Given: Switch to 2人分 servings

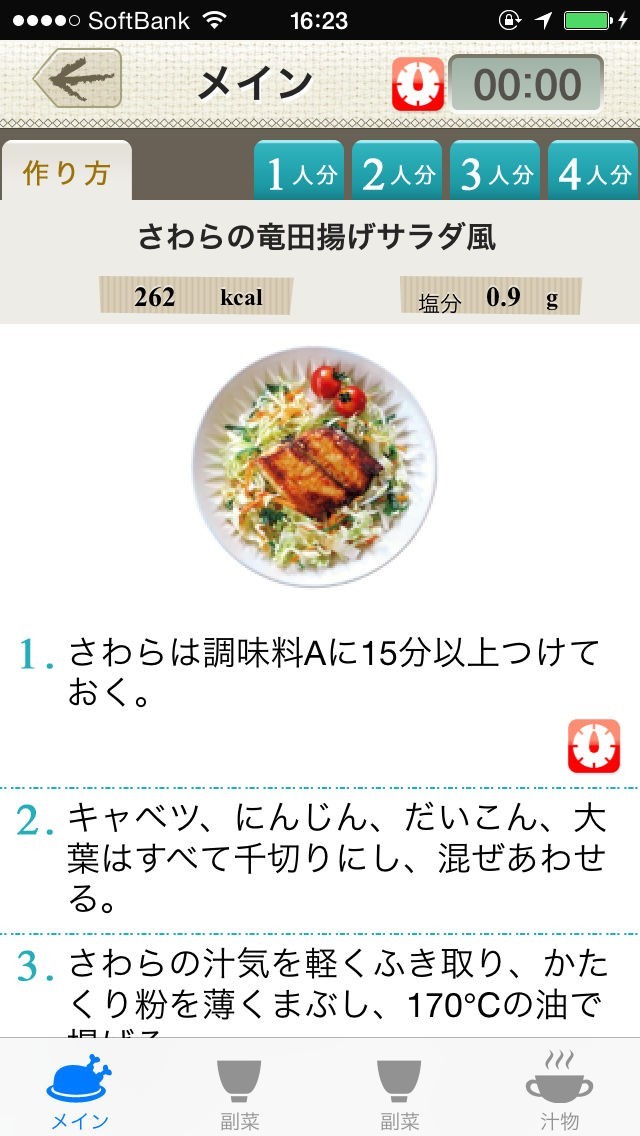Looking at the screenshot, I should point(396,171).
